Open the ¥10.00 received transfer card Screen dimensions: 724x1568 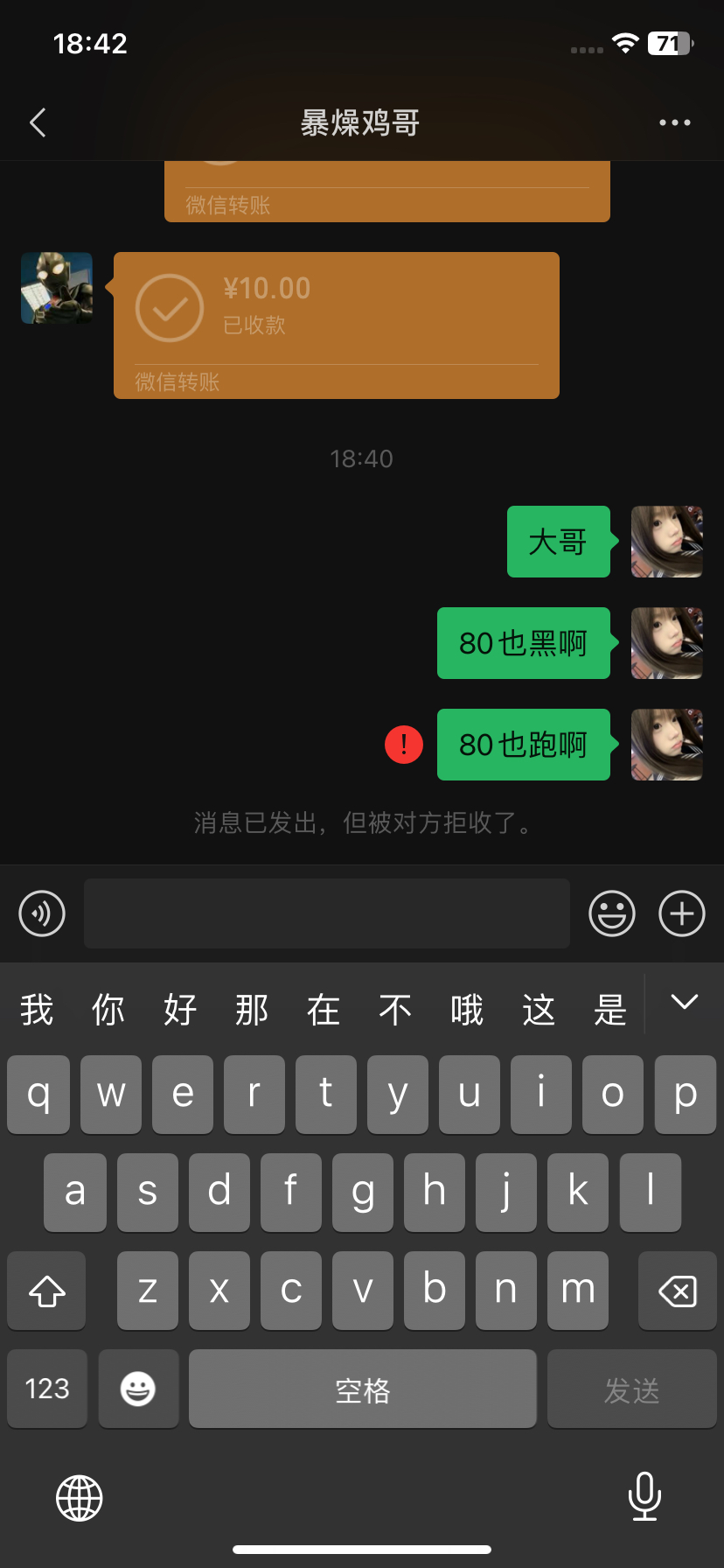(336, 325)
